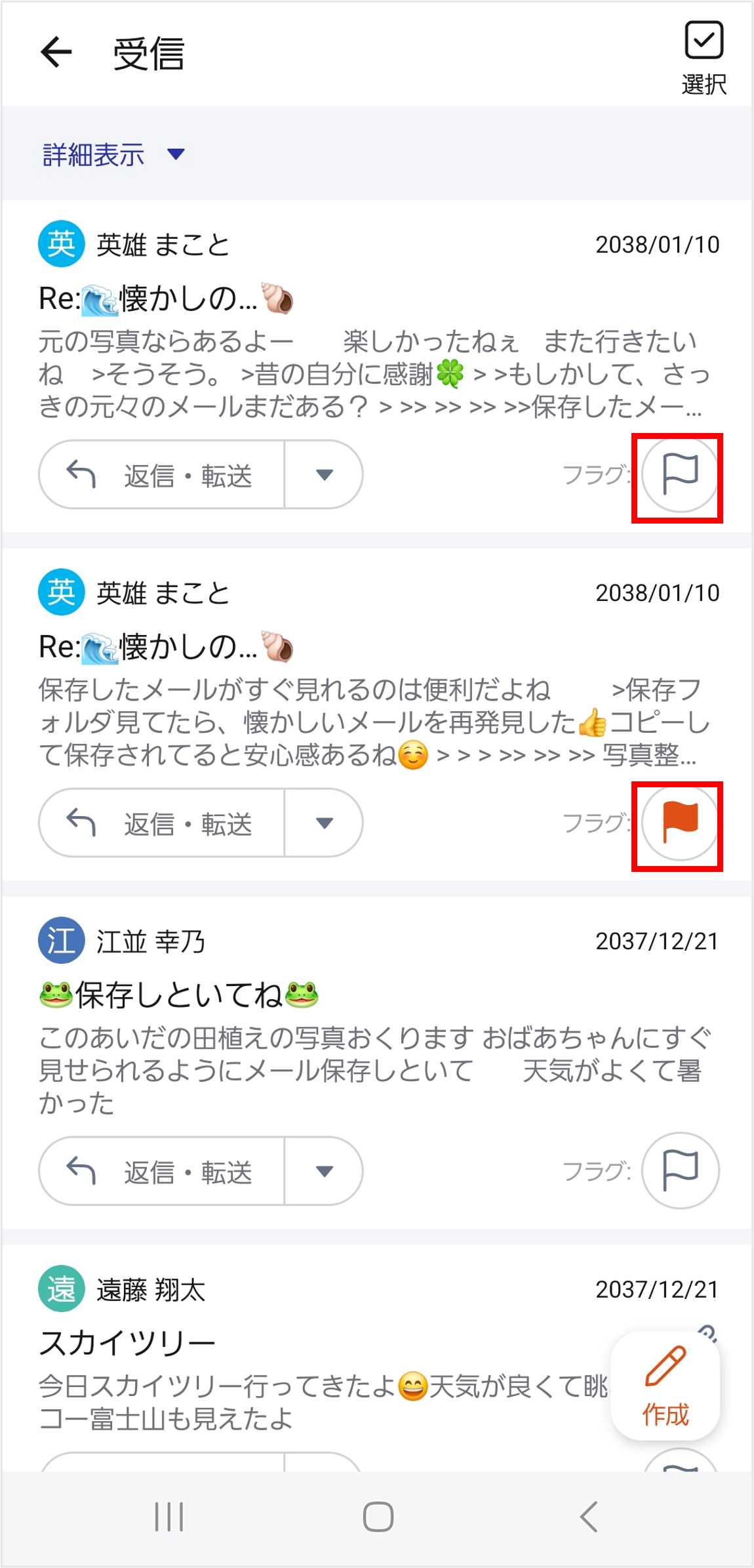The image size is (754, 1568).
Task: Expand reply options arrow for 保存したメールがすぐ見れる email
Action: tap(324, 823)
